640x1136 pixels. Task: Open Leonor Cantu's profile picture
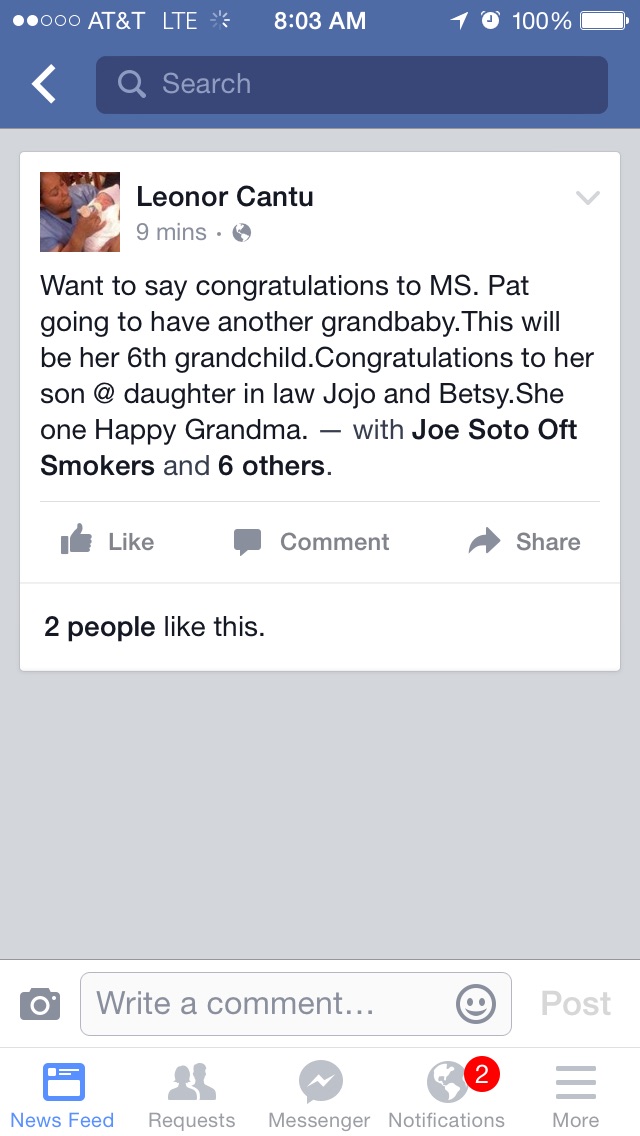[x=80, y=212]
